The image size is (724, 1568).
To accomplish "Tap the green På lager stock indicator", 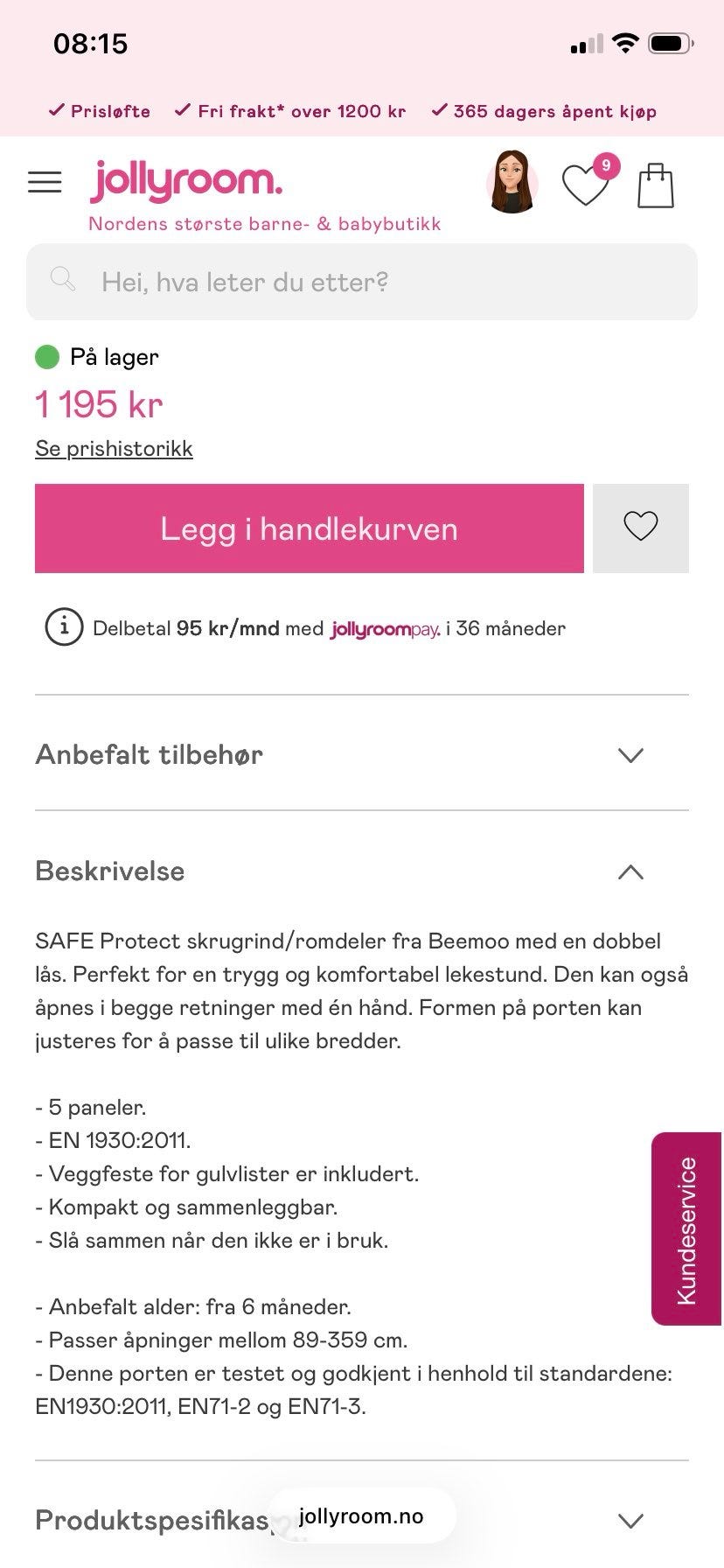I will [46, 356].
